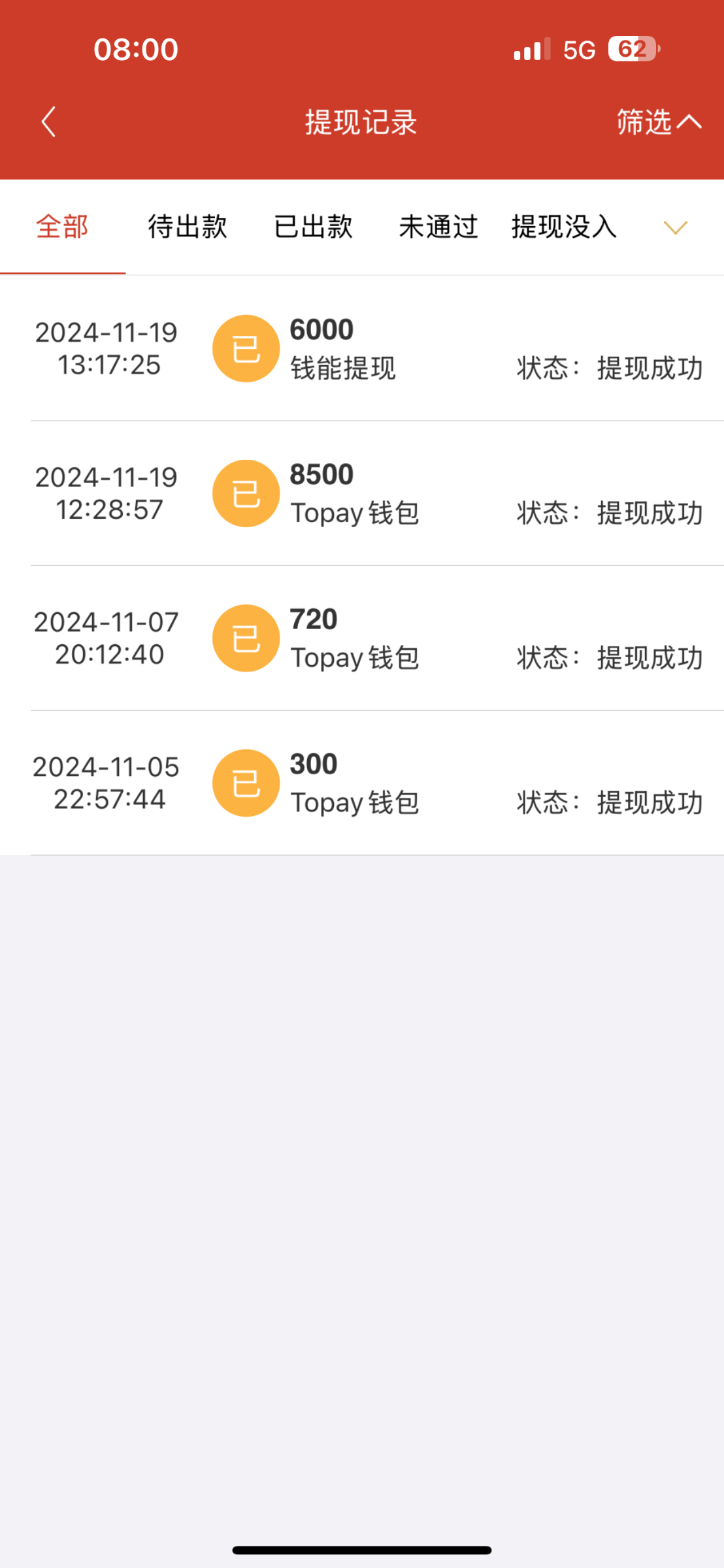Expand the tab list chevron
724x1568 pixels.
click(675, 227)
